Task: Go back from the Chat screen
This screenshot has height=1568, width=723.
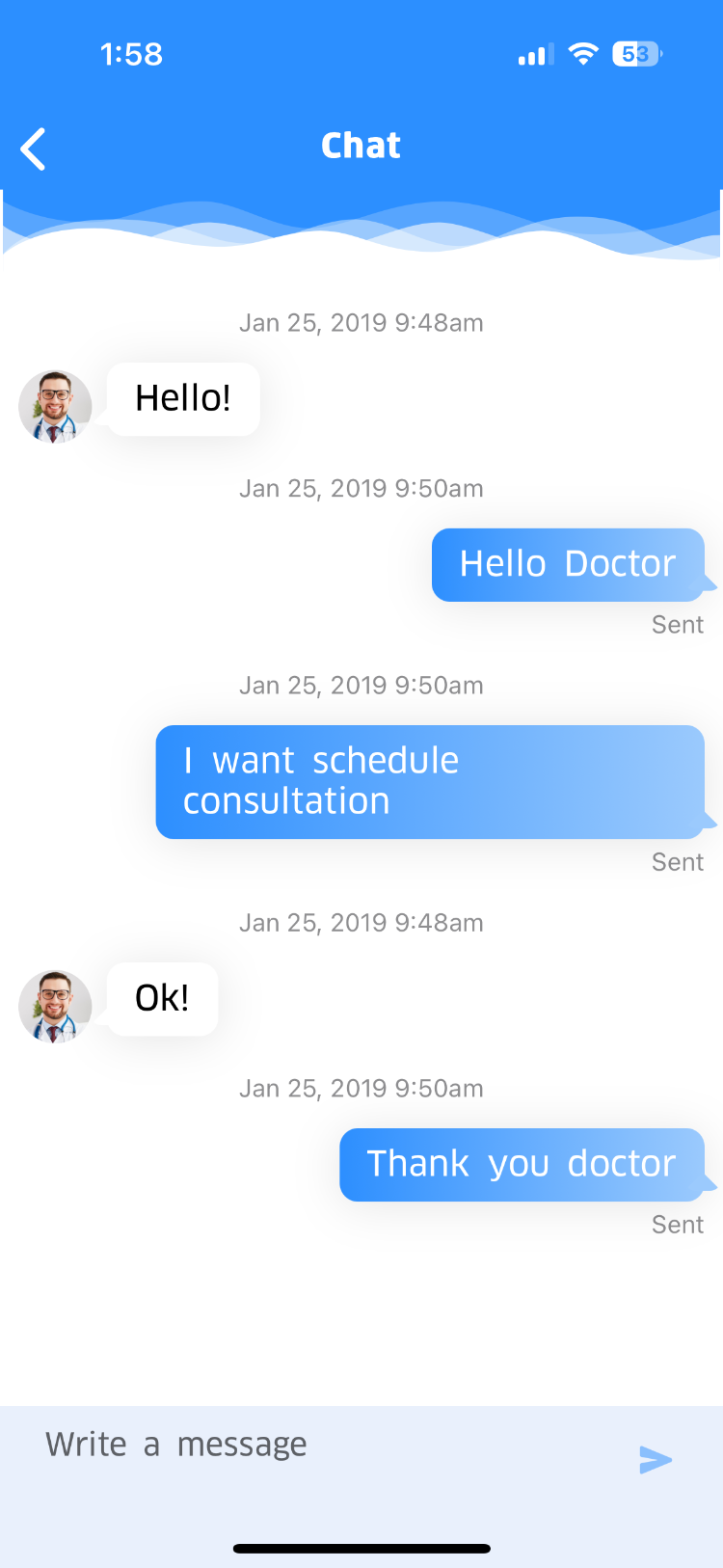Action: point(35,149)
